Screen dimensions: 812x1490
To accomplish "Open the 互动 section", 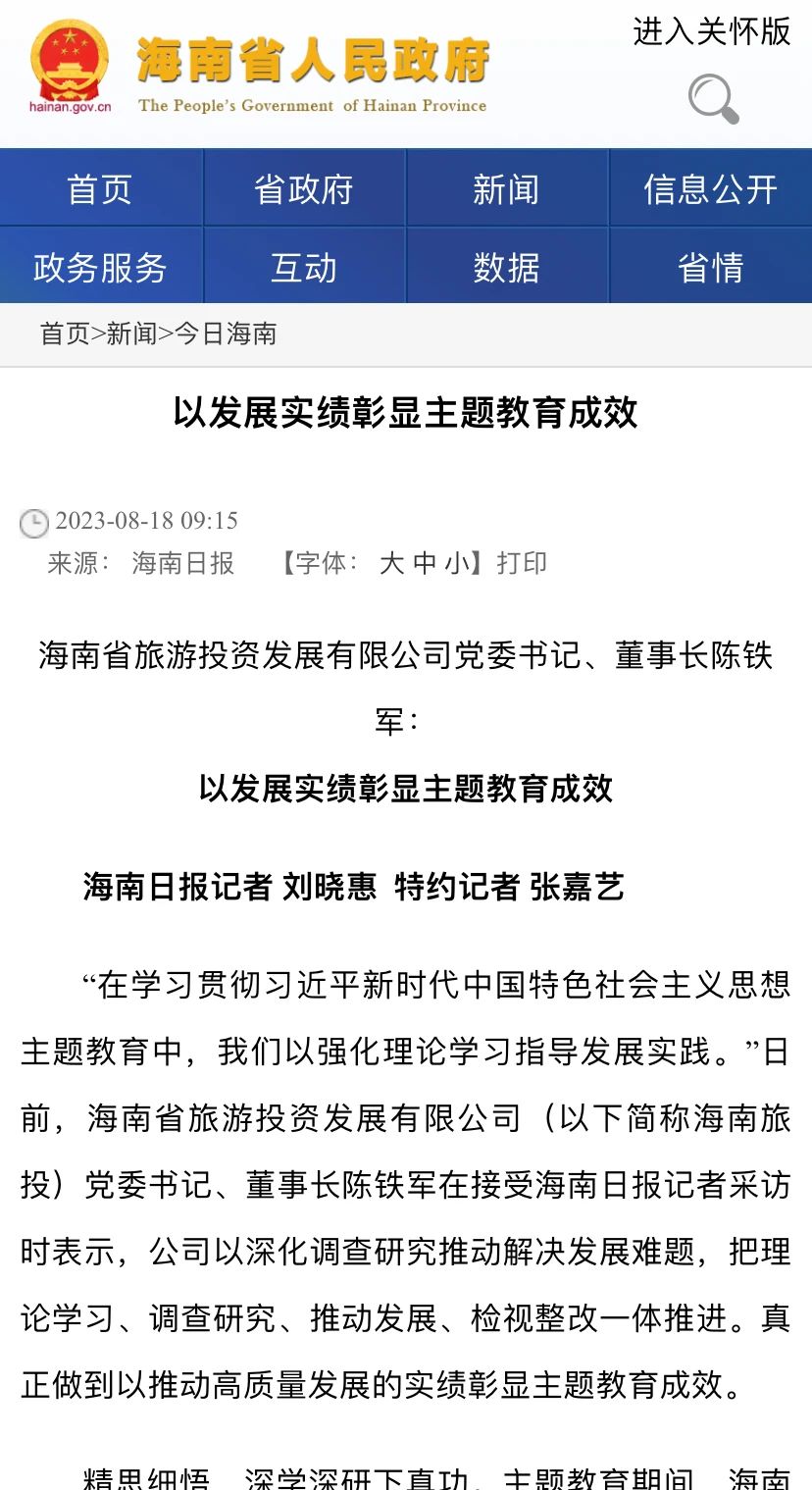I will click(304, 267).
